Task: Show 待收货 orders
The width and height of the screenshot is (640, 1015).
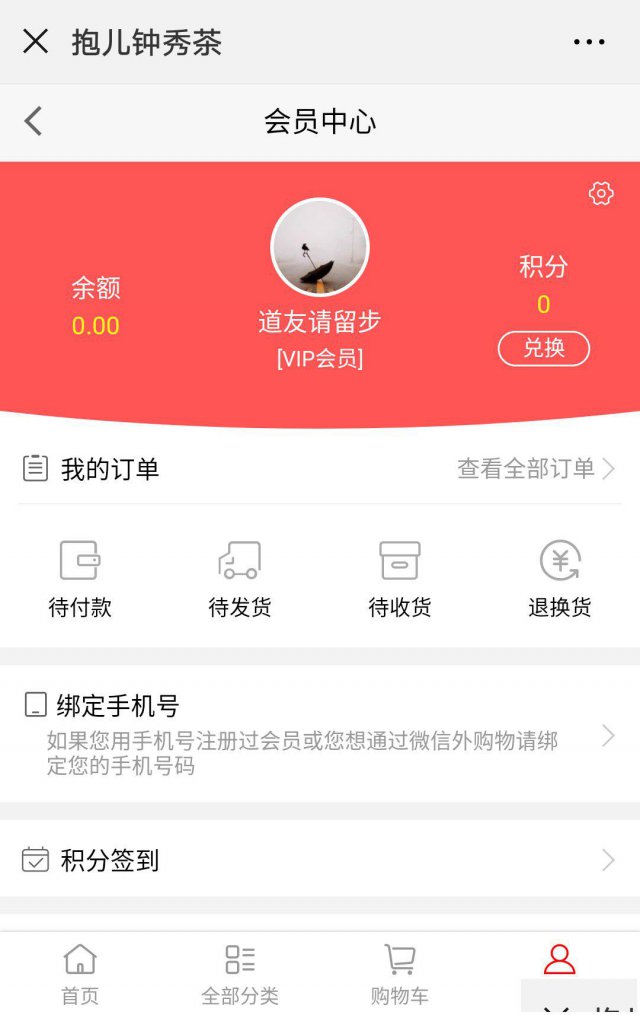Action: (400, 579)
